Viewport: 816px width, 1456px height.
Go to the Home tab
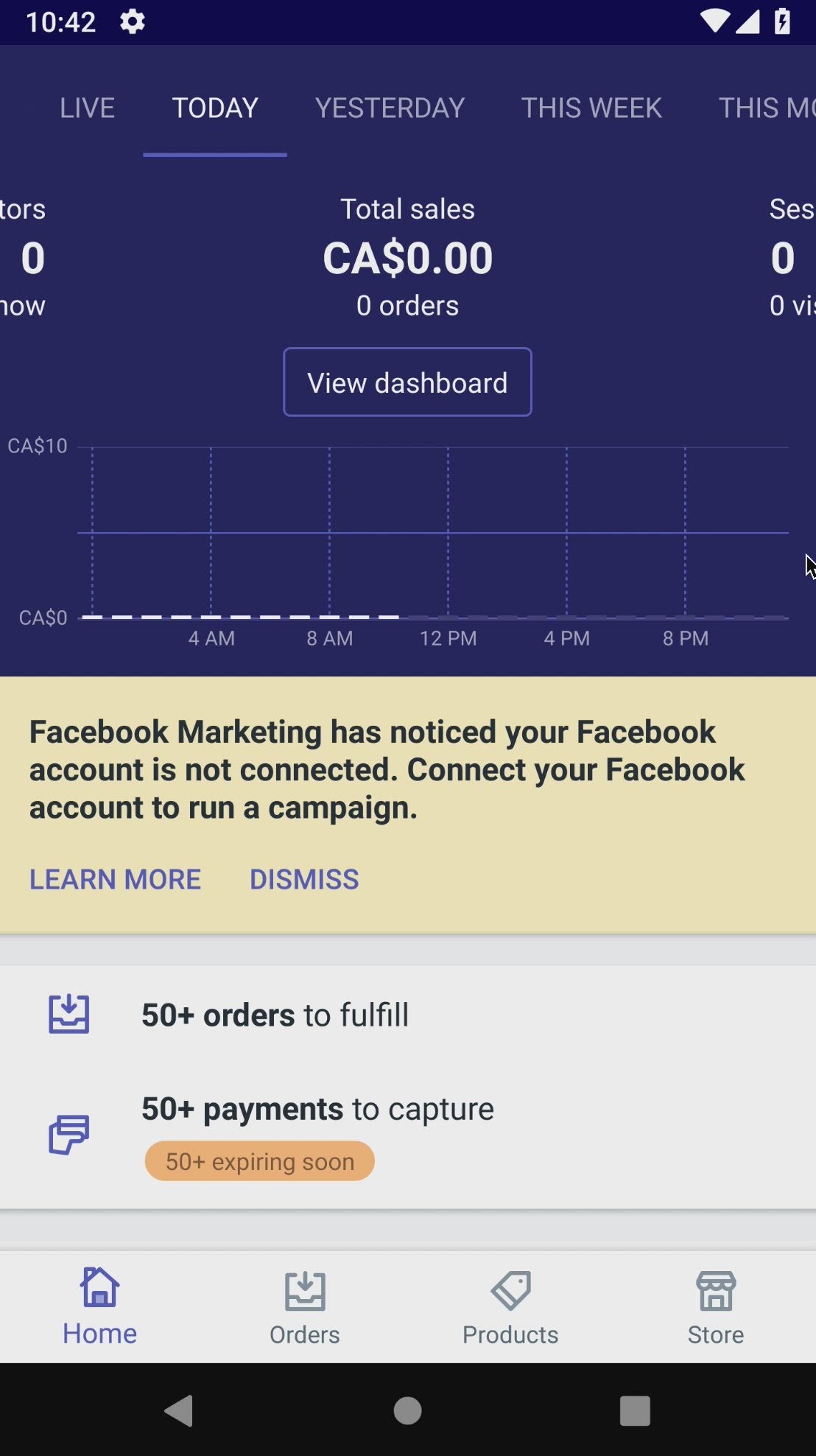[100, 1306]
